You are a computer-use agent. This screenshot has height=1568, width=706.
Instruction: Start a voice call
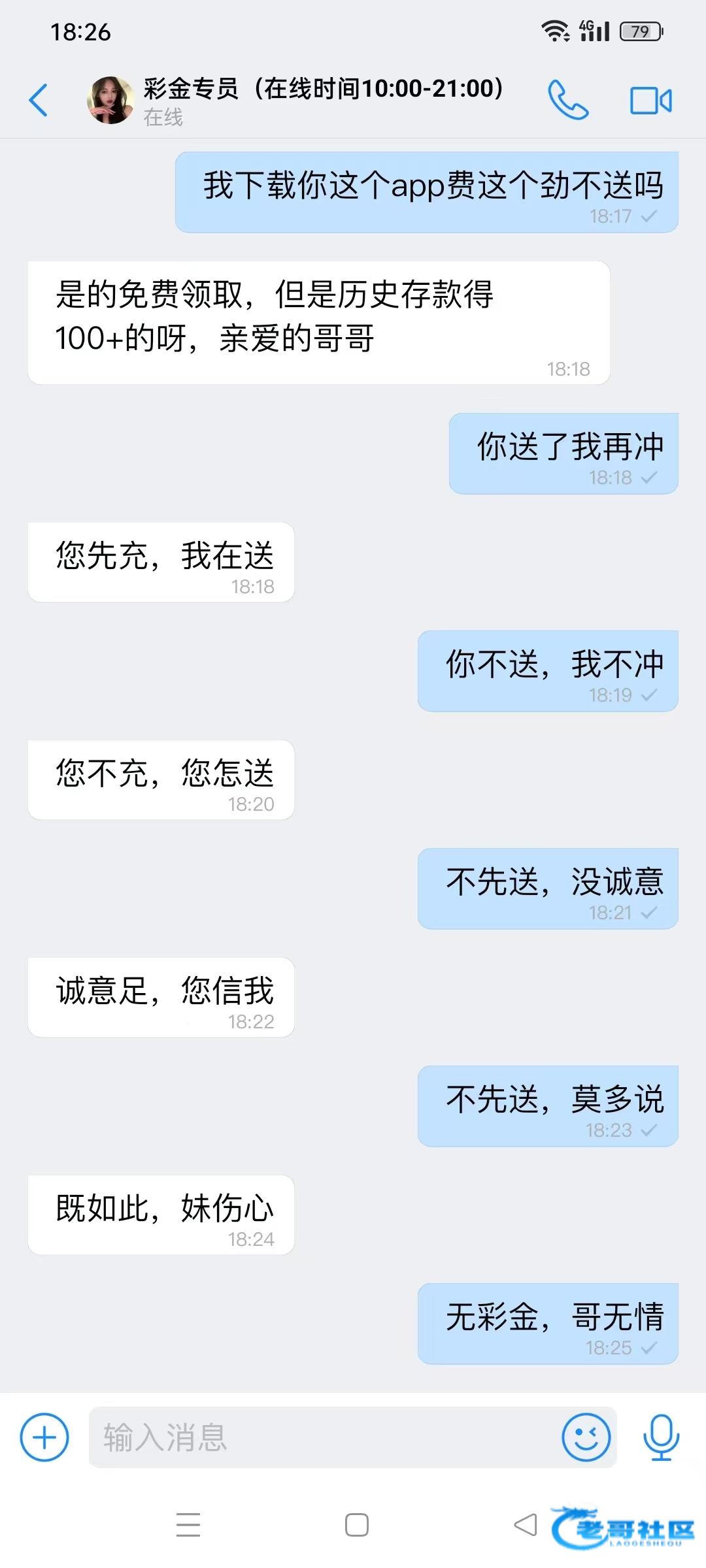[x=568, y=100]
